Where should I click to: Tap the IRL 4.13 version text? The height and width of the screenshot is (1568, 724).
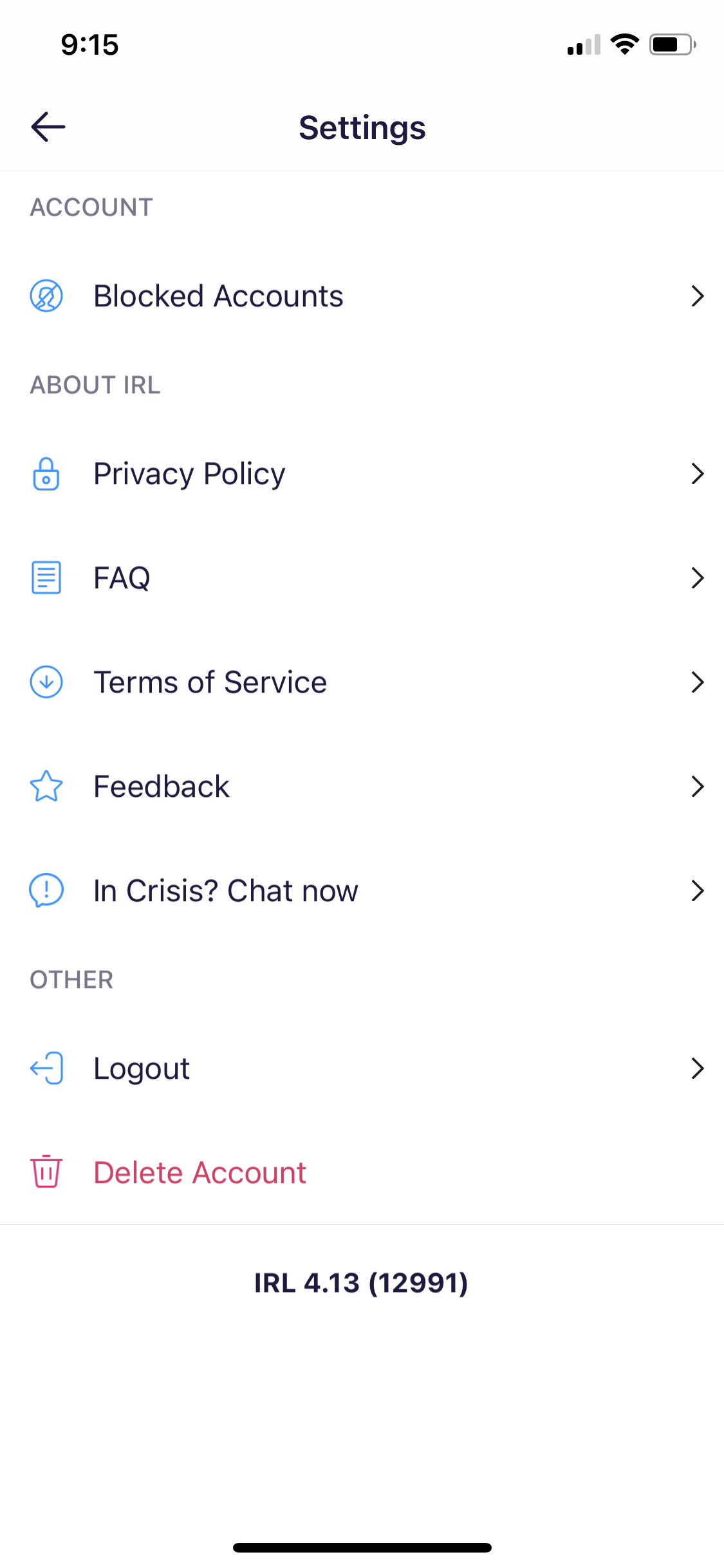tap(362, 1283)
